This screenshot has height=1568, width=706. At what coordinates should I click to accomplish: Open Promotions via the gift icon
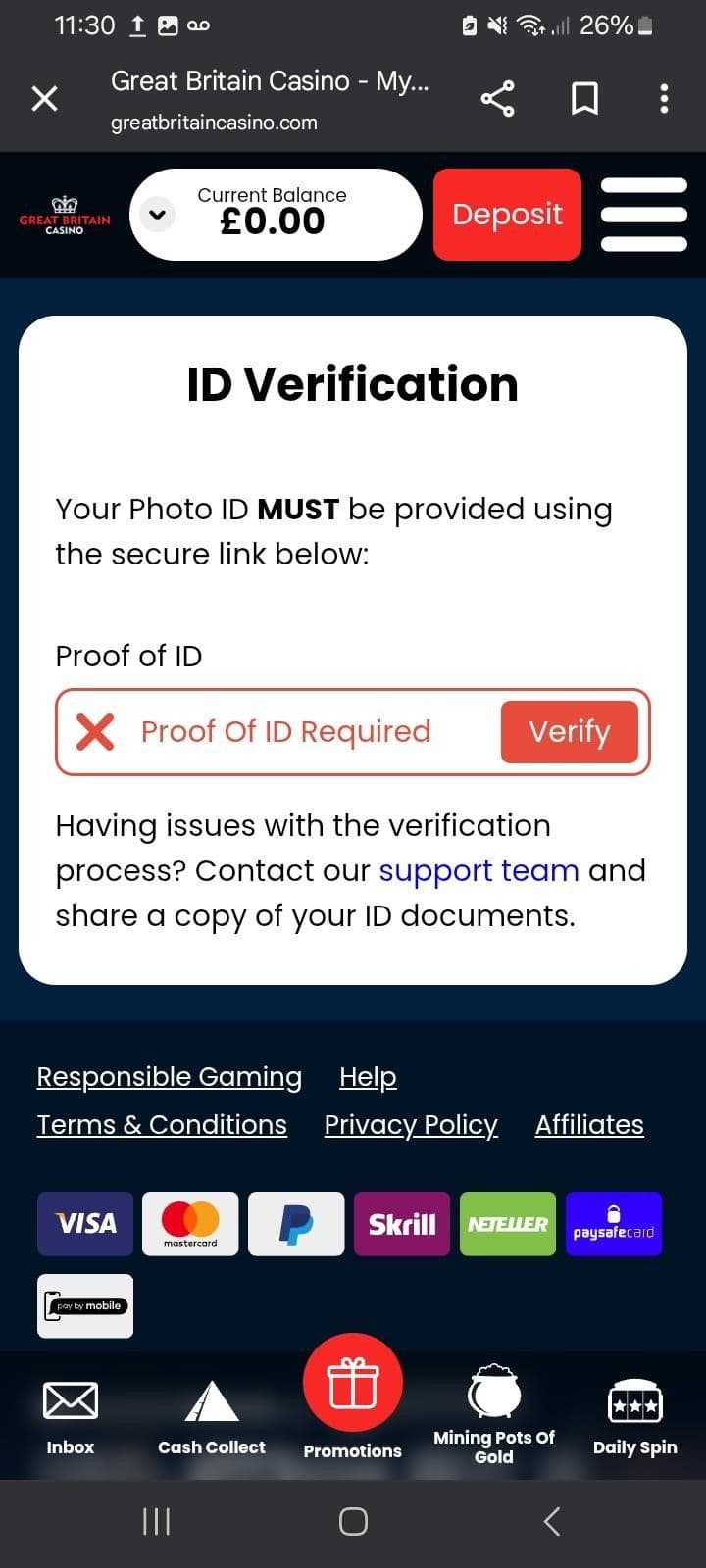coord(352,1382)
